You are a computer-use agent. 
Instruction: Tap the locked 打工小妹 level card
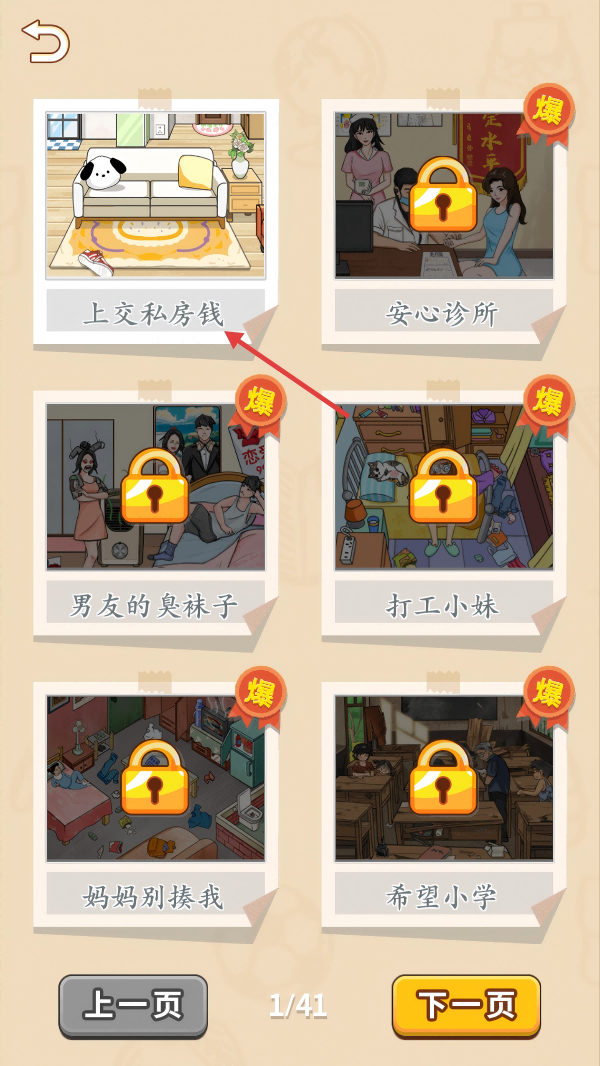(444, 513)
